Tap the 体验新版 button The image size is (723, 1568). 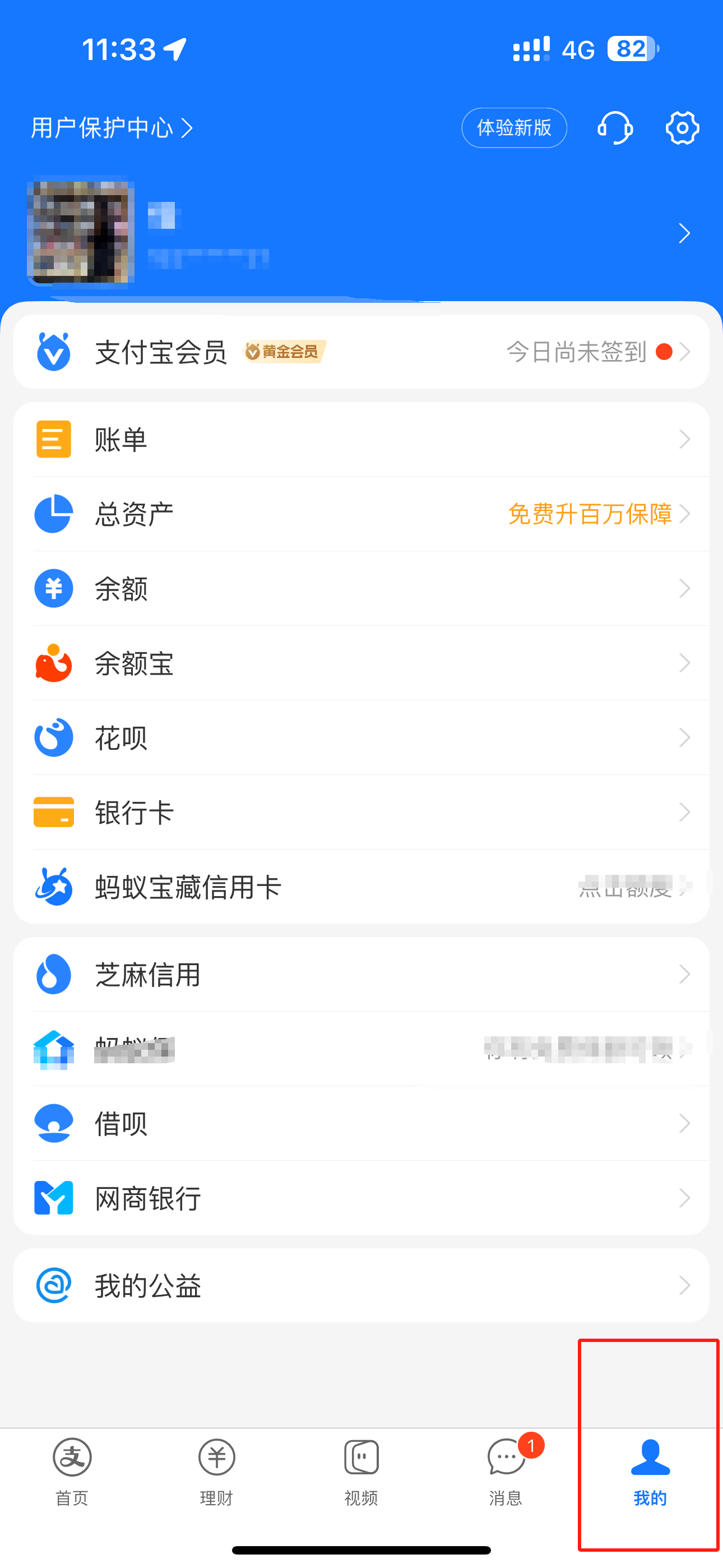click(x=515, y=128)
